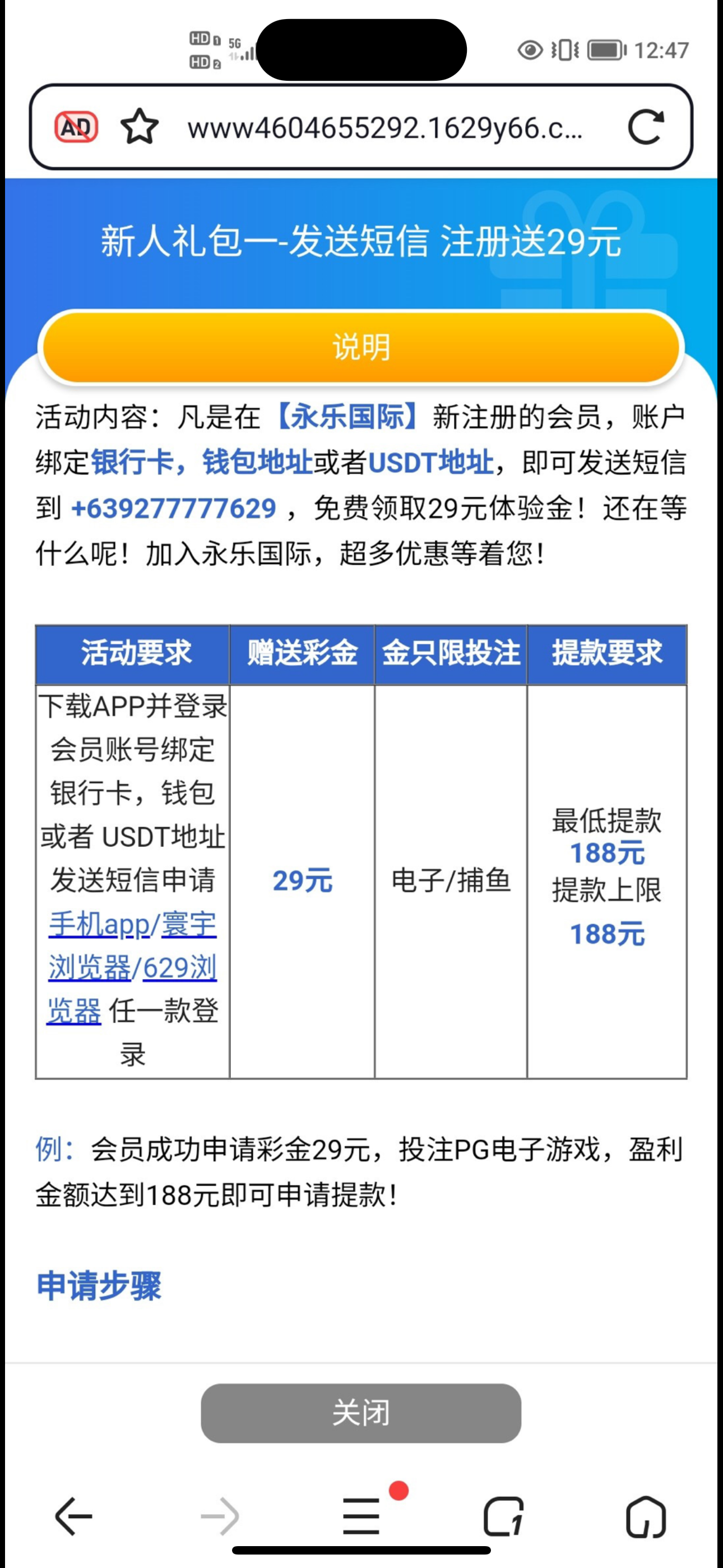The width and height of the screenshot is (723, 1568).
Task: Tap the ad blocker icon in the address bar
Action: point(76,127)
